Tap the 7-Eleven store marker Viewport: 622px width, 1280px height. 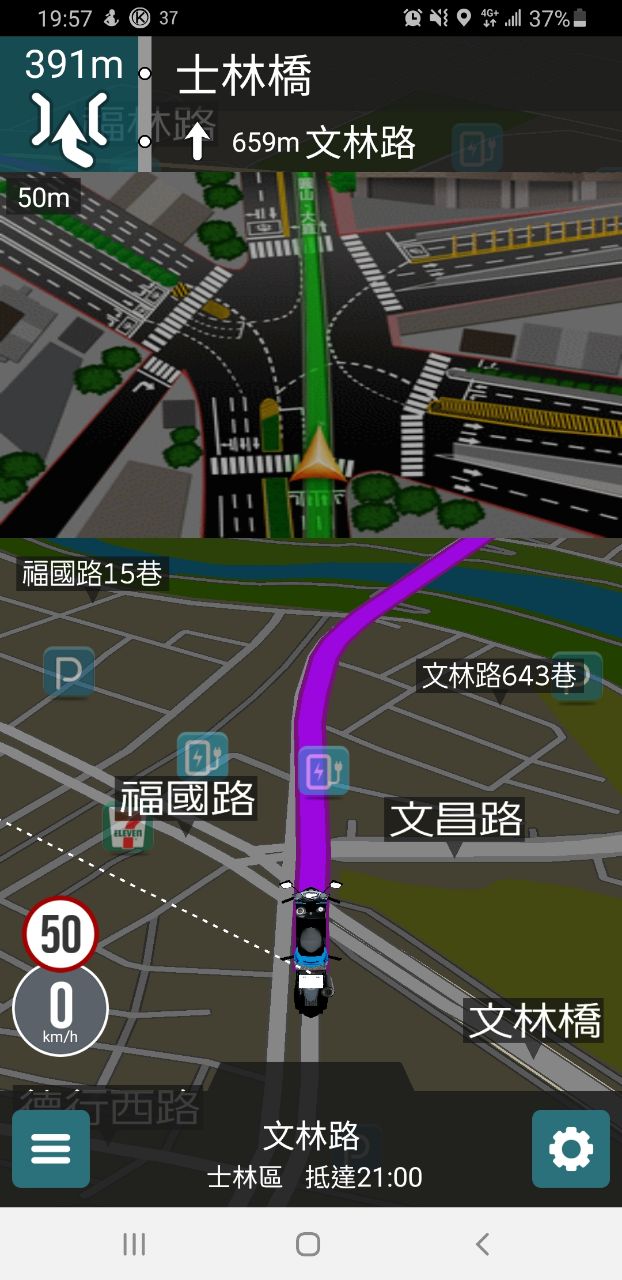pyautogui.click(x=128, y=826)
